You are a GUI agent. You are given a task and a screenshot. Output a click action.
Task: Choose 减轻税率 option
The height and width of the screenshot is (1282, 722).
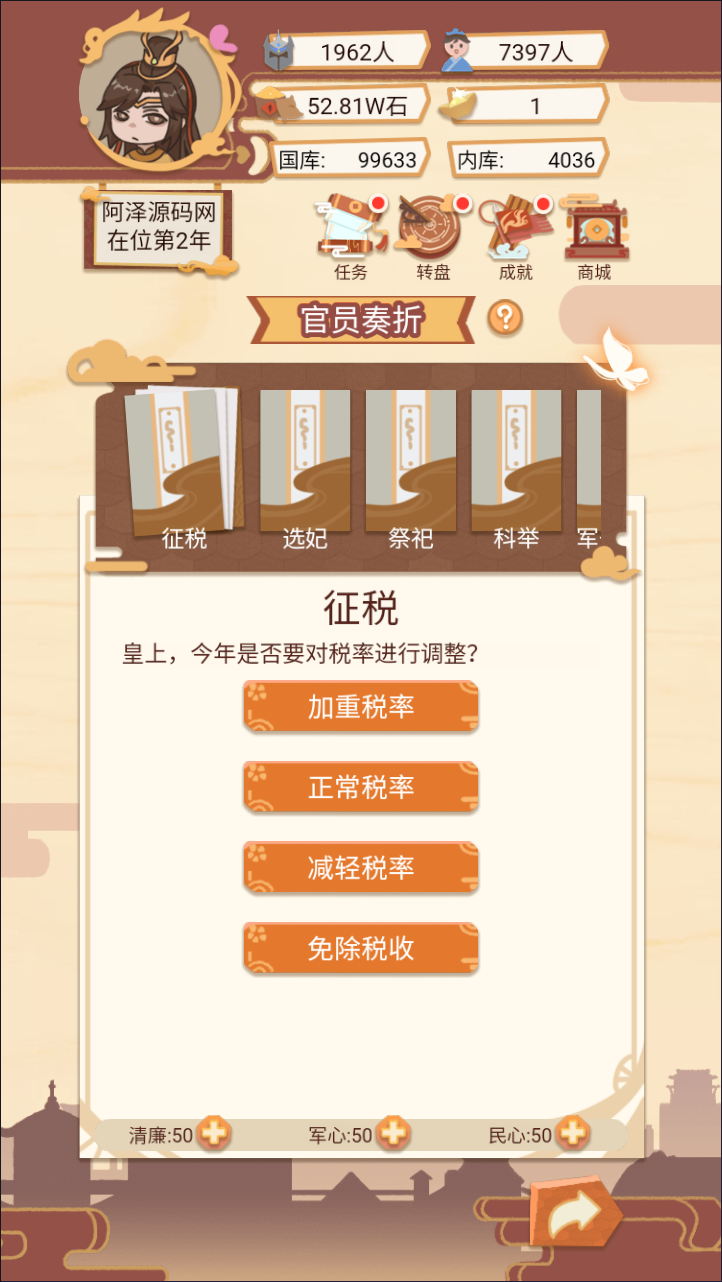coord(361,867)
